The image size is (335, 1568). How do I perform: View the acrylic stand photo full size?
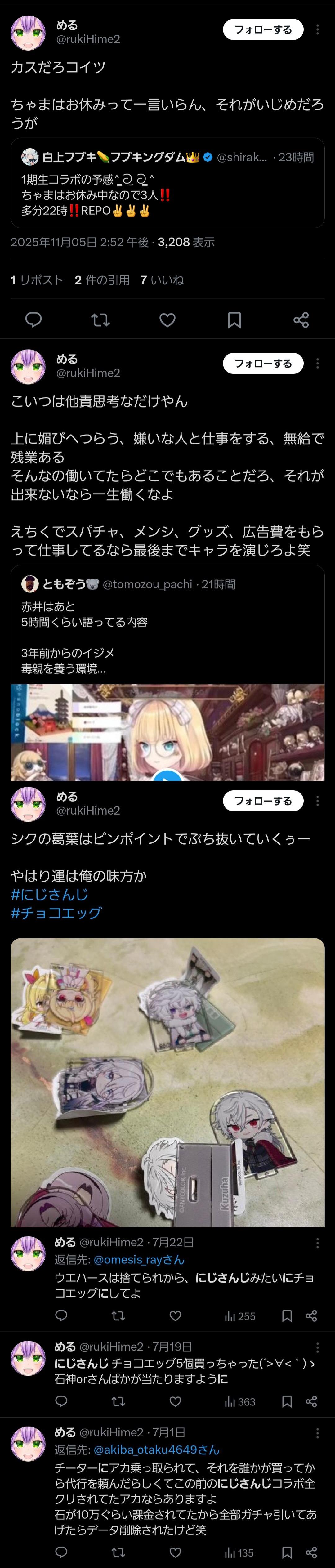[x=167, y=1083]
